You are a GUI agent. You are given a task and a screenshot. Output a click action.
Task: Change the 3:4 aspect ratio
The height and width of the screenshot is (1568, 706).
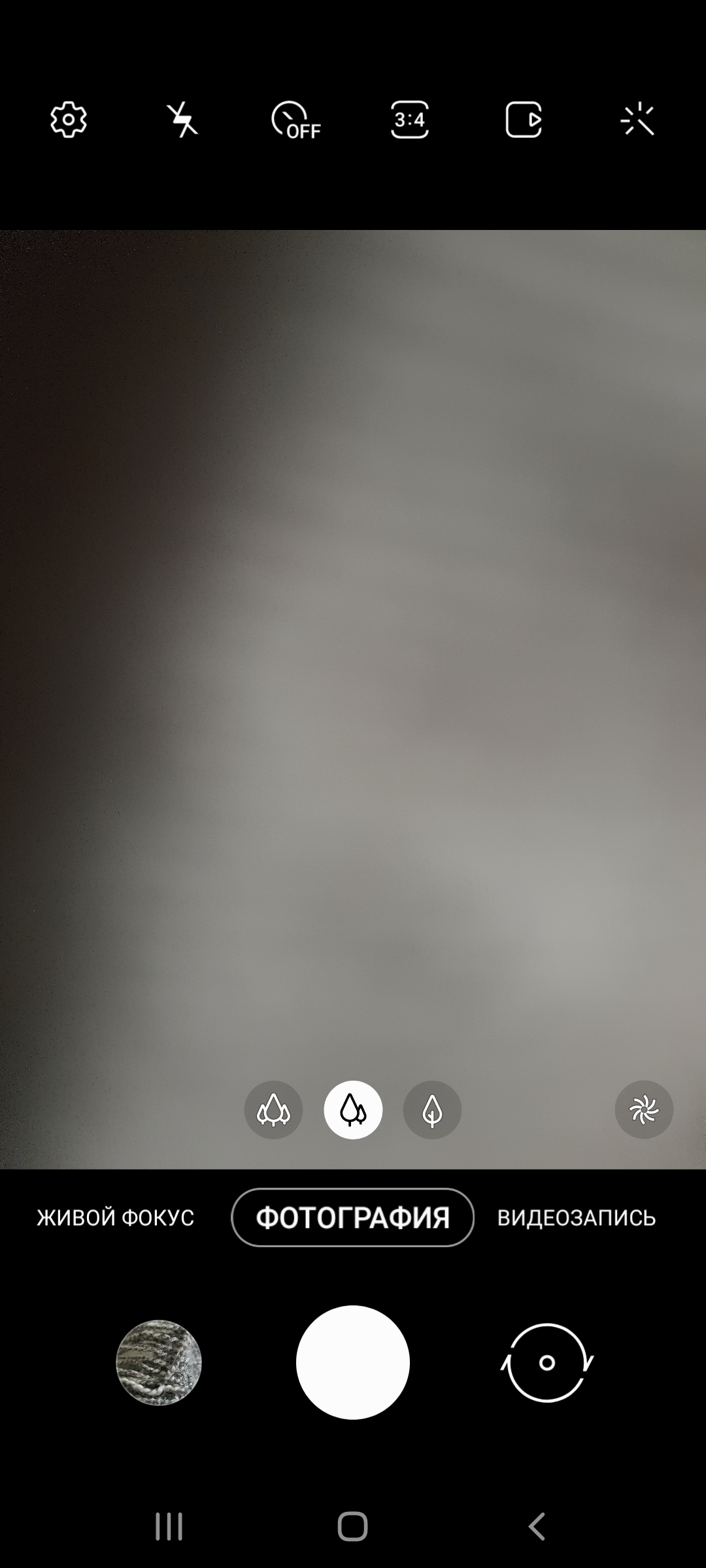click(410, 120)
